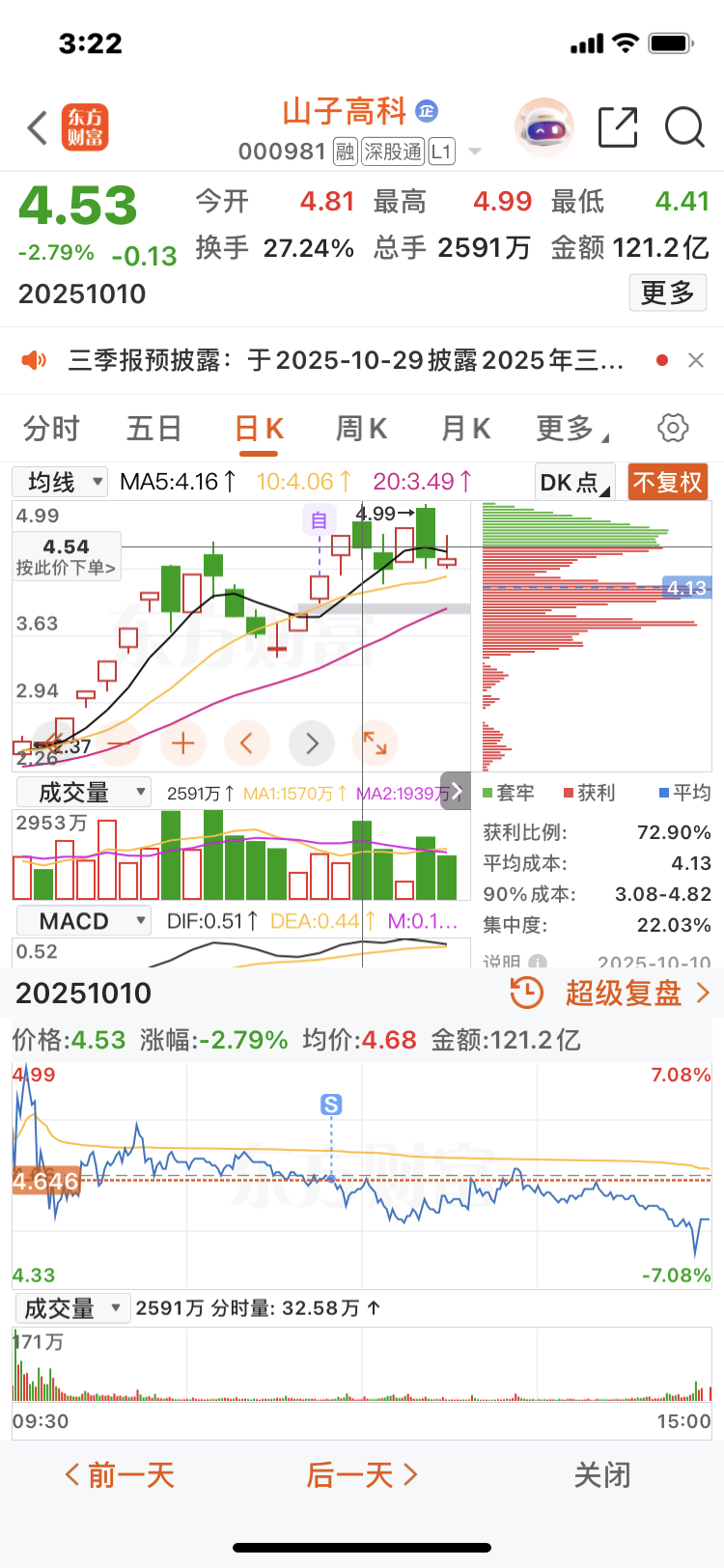Viewport: 724px width, 1568px height.
Task: Open stock search magnifier
Action: [x=684, y=127]
